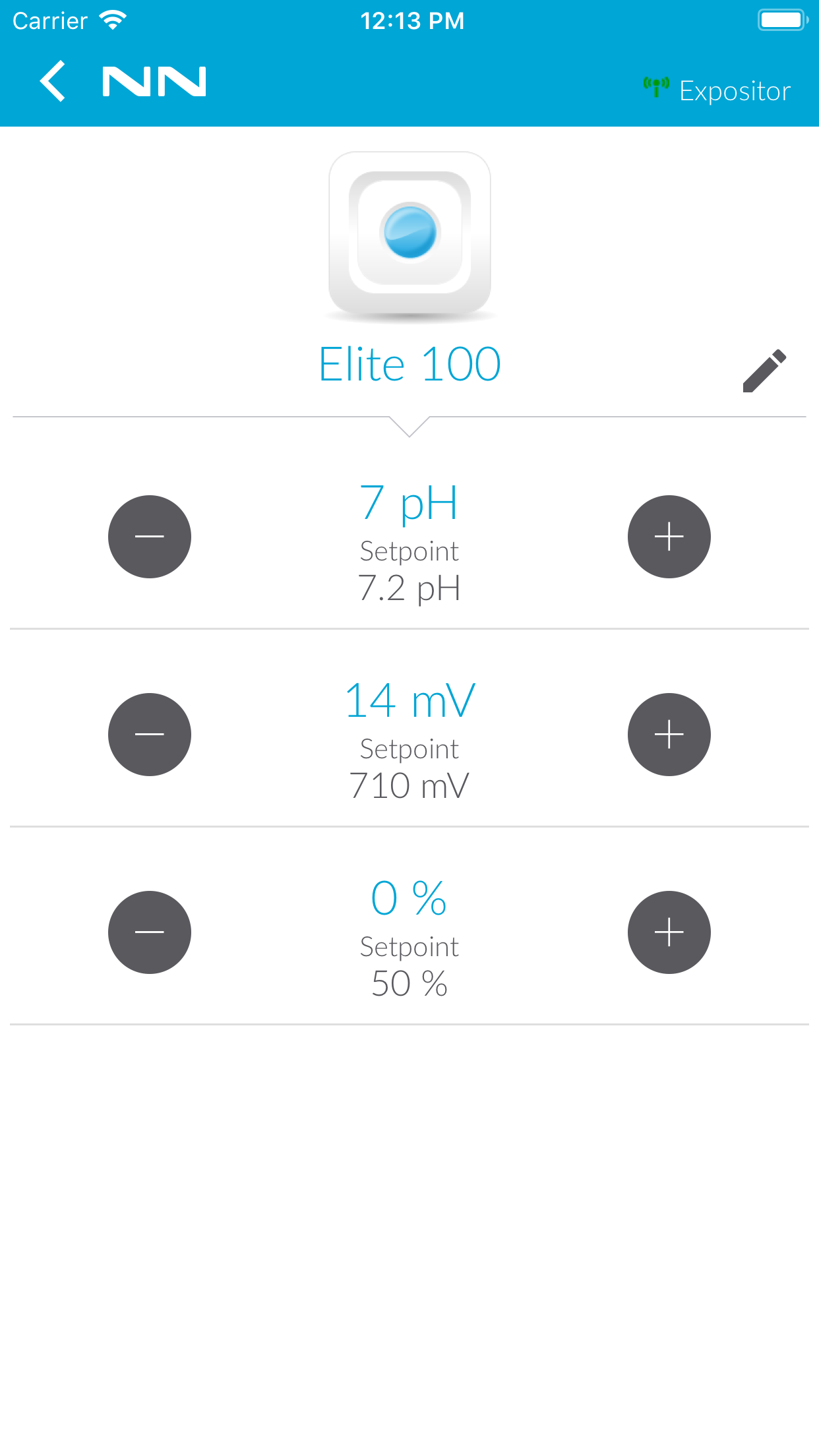Raise the mV setpoint
819x1456 pixels.
[x=669, y=735]
